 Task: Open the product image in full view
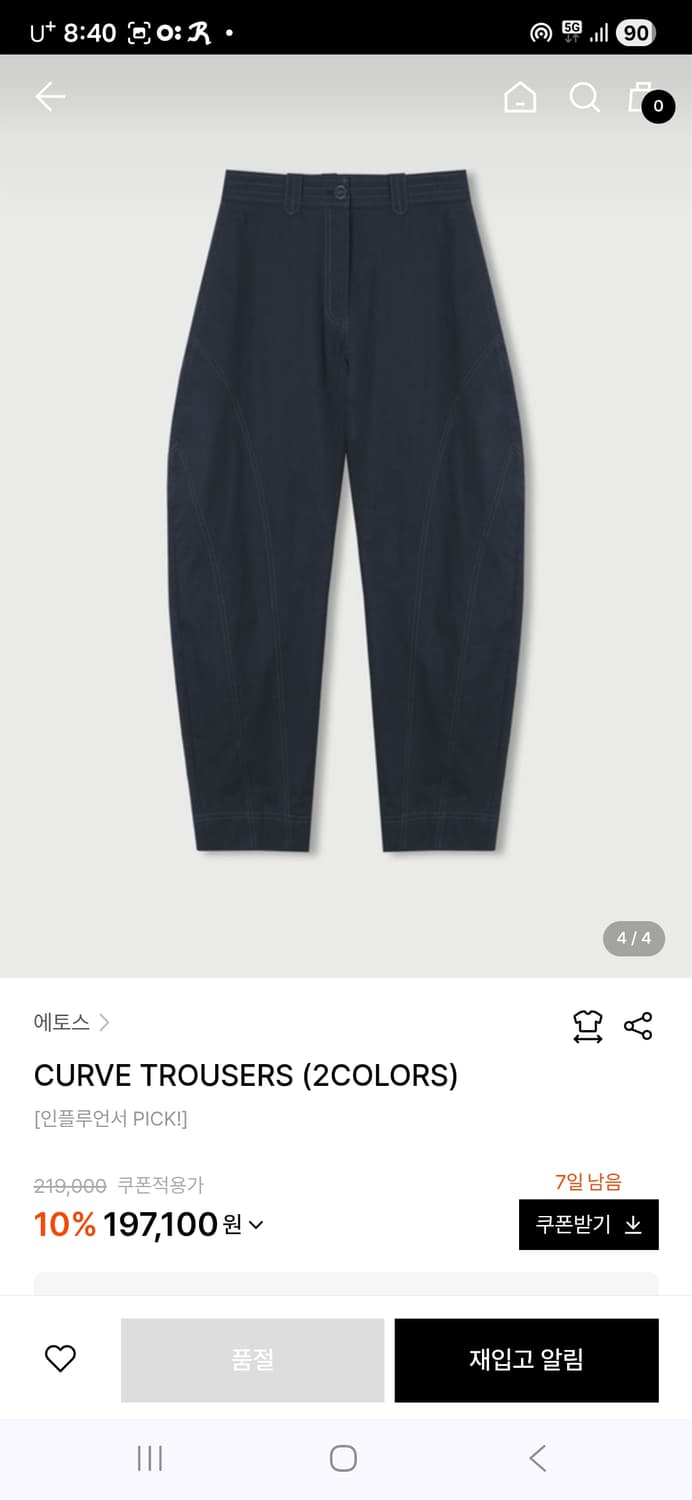coord(346,510)
